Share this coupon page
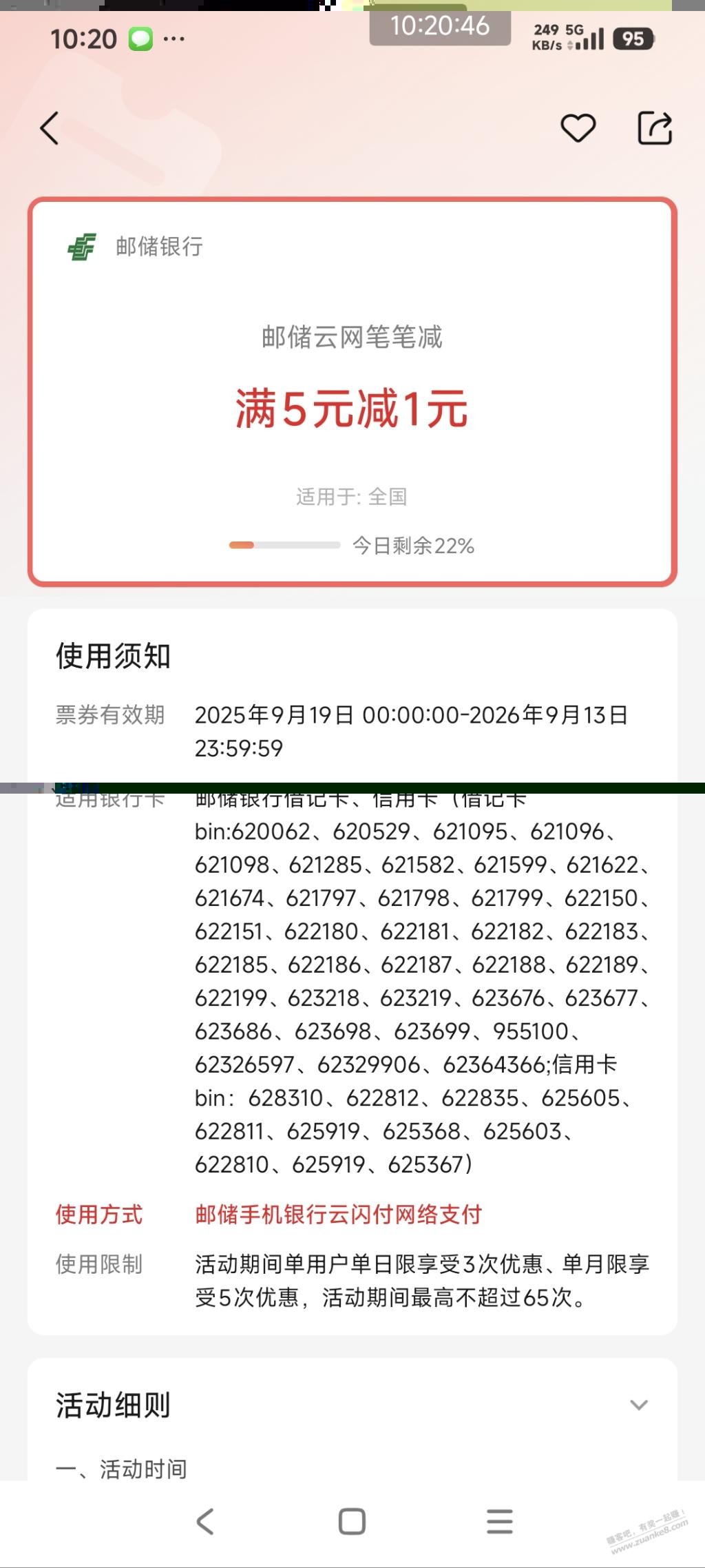This screenshot has height=1568, width=705. pos(654,128)
